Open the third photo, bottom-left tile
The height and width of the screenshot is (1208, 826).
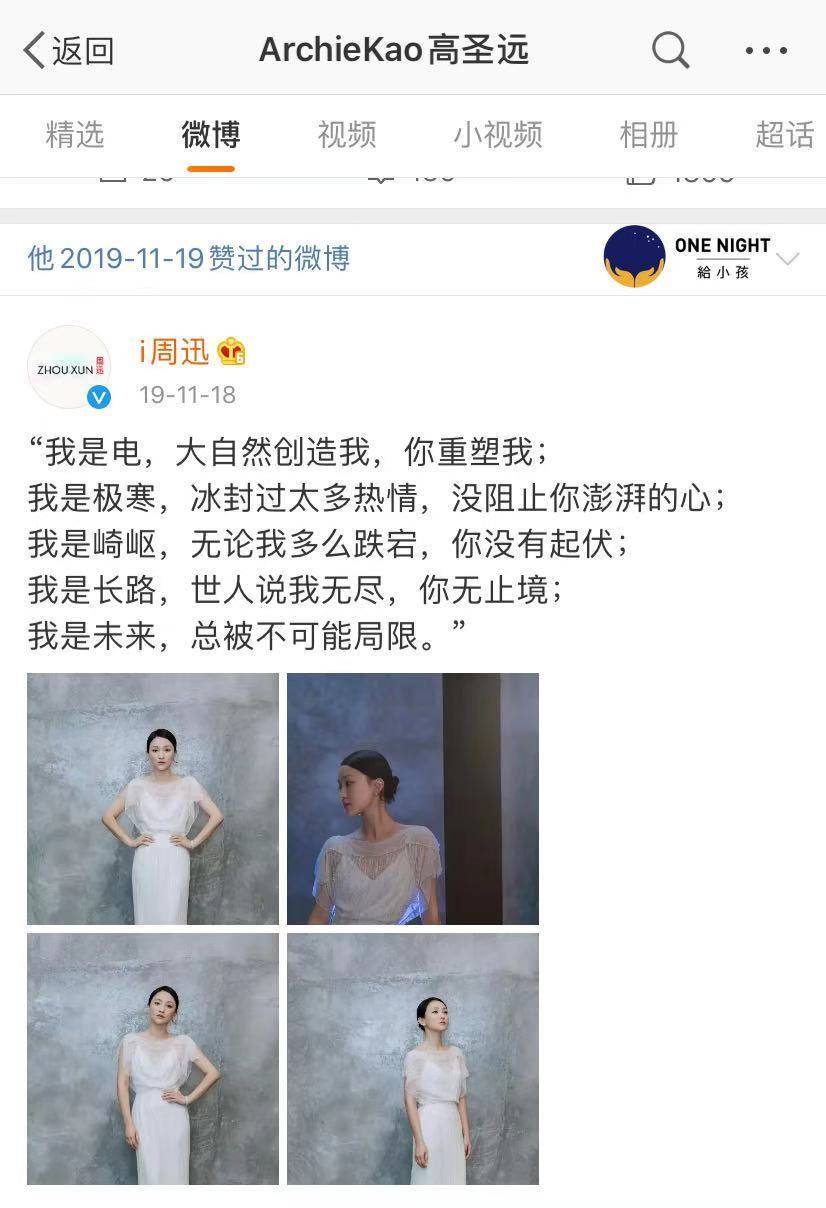153,1058
